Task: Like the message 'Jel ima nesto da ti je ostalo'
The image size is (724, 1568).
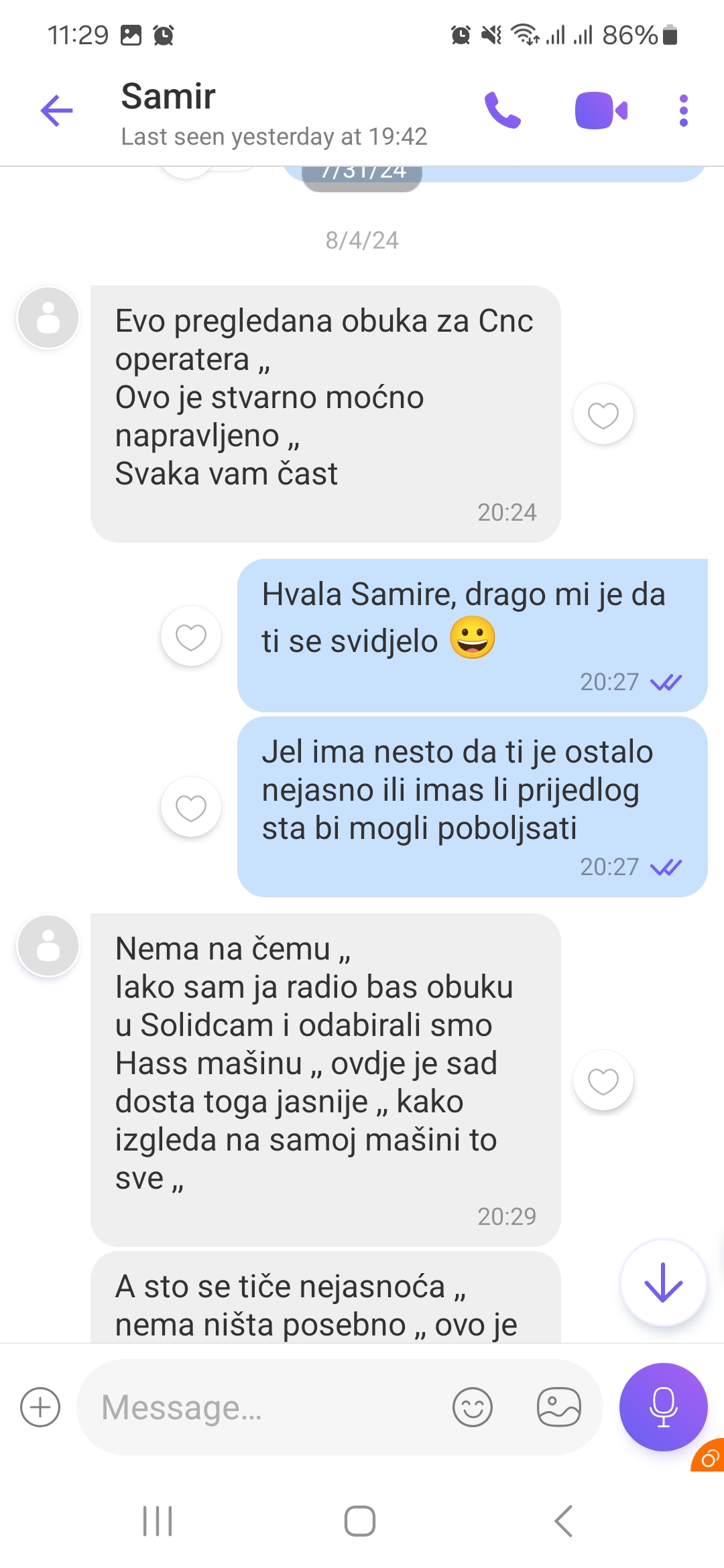Action: pos(191,807)
